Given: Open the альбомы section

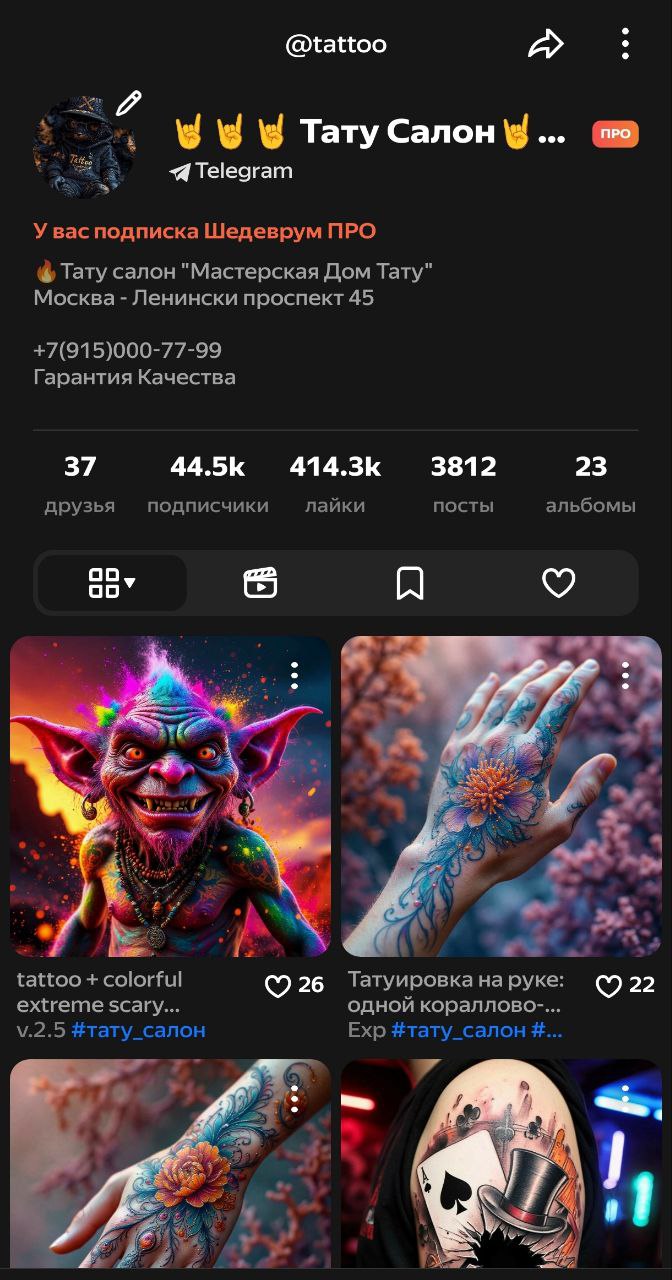Looking at the screenshot, I should tap(590, 484).
